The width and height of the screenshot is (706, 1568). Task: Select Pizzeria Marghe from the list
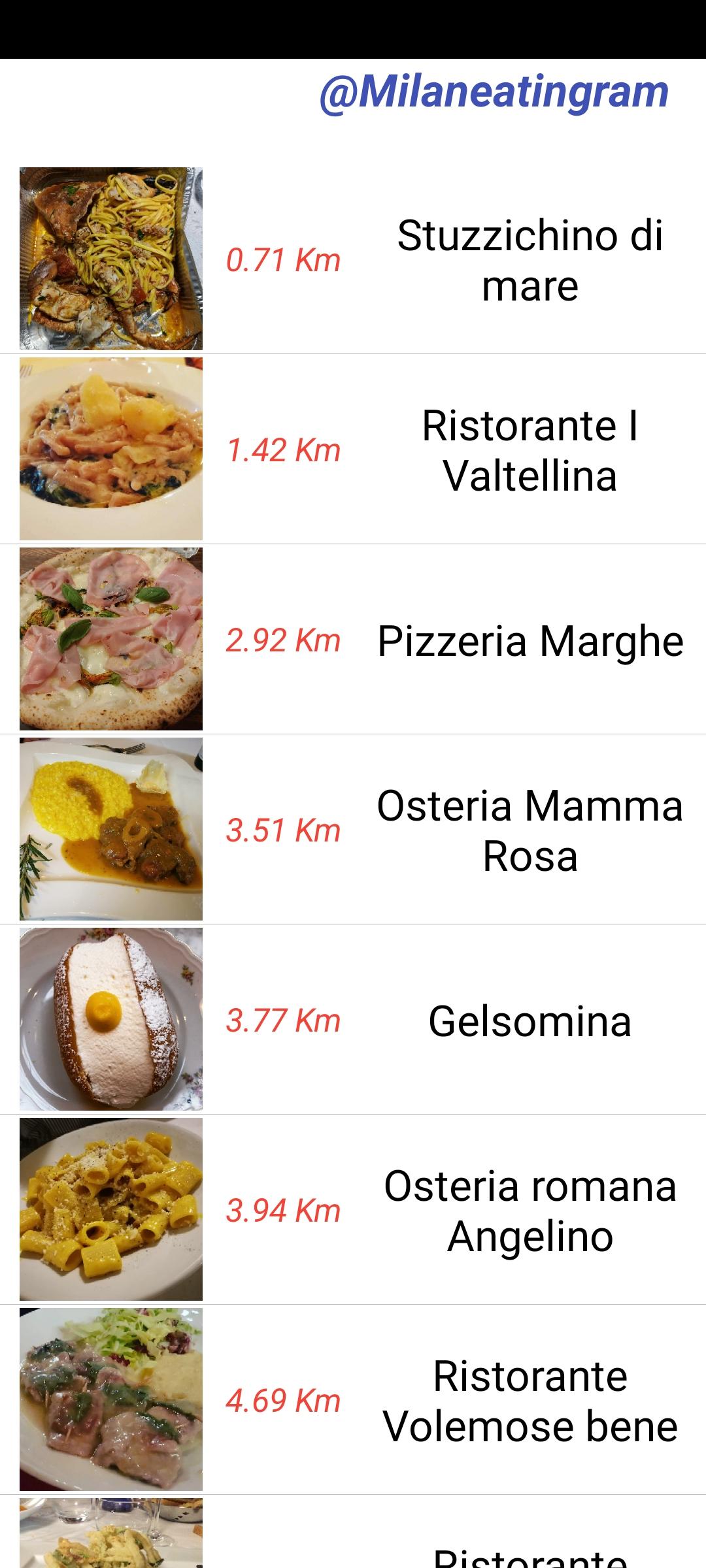pos(353,639)
